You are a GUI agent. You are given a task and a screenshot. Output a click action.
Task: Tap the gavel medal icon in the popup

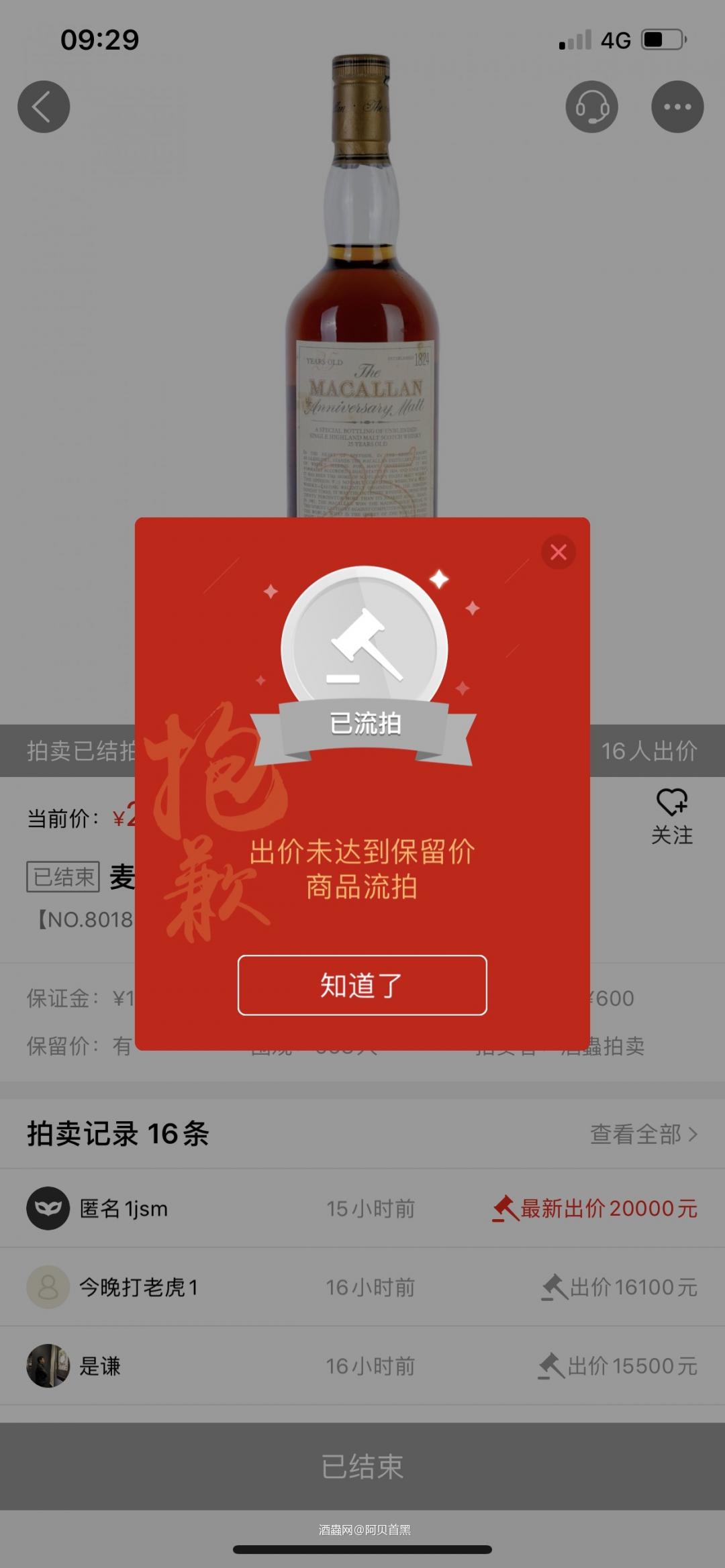point(362,641)
